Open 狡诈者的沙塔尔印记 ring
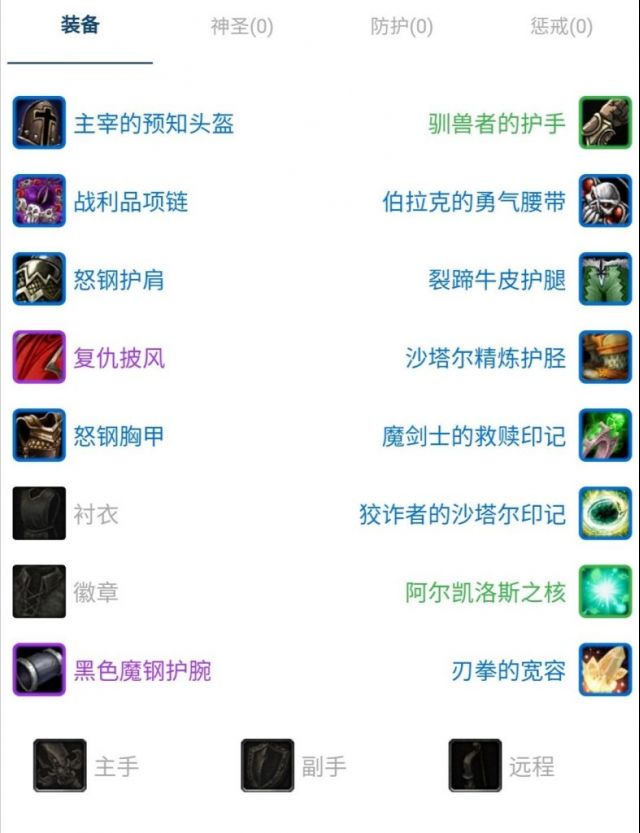 point(462,514)
